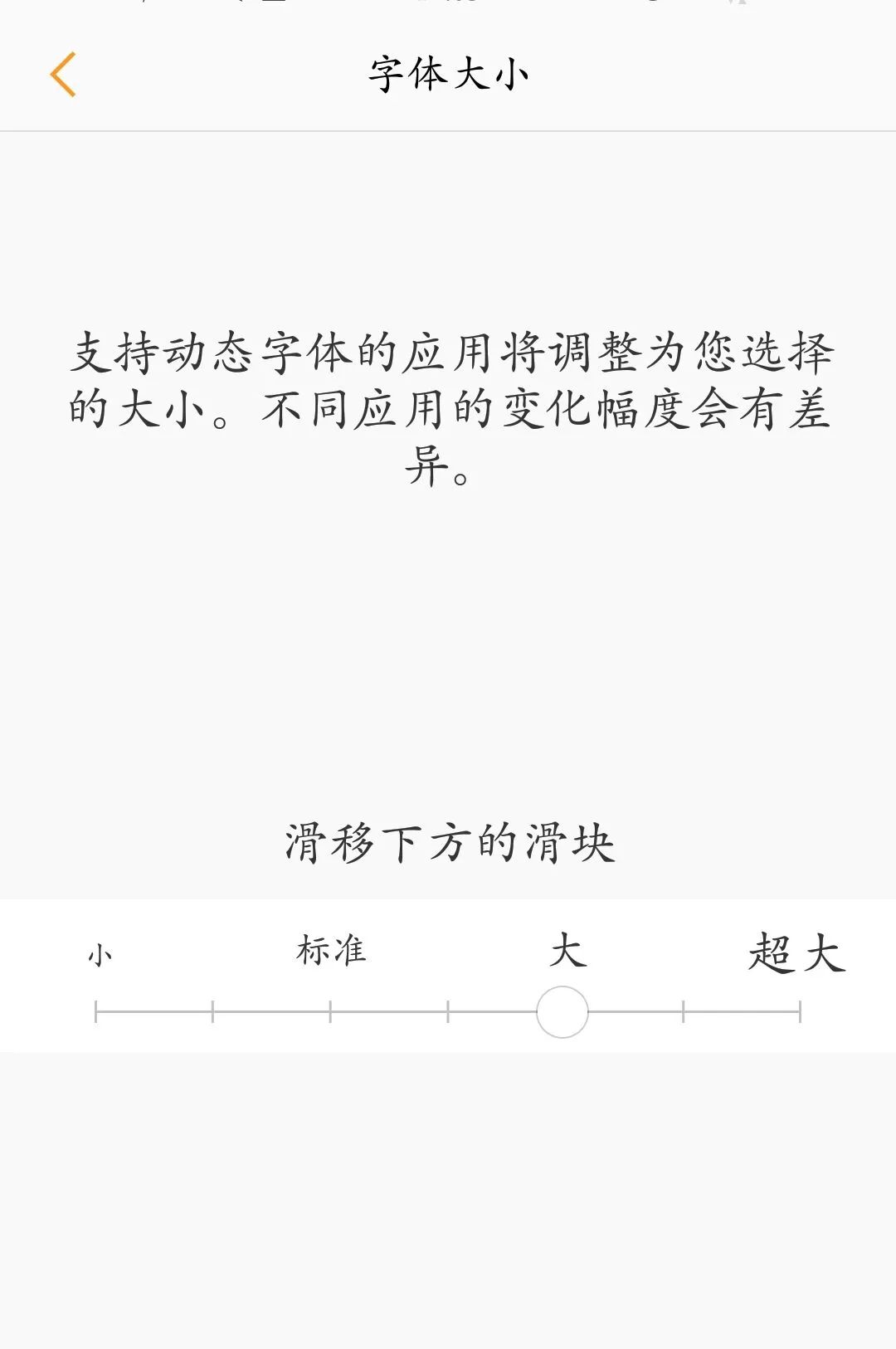Go back from the 字体大小 screen

coord(63,75)
